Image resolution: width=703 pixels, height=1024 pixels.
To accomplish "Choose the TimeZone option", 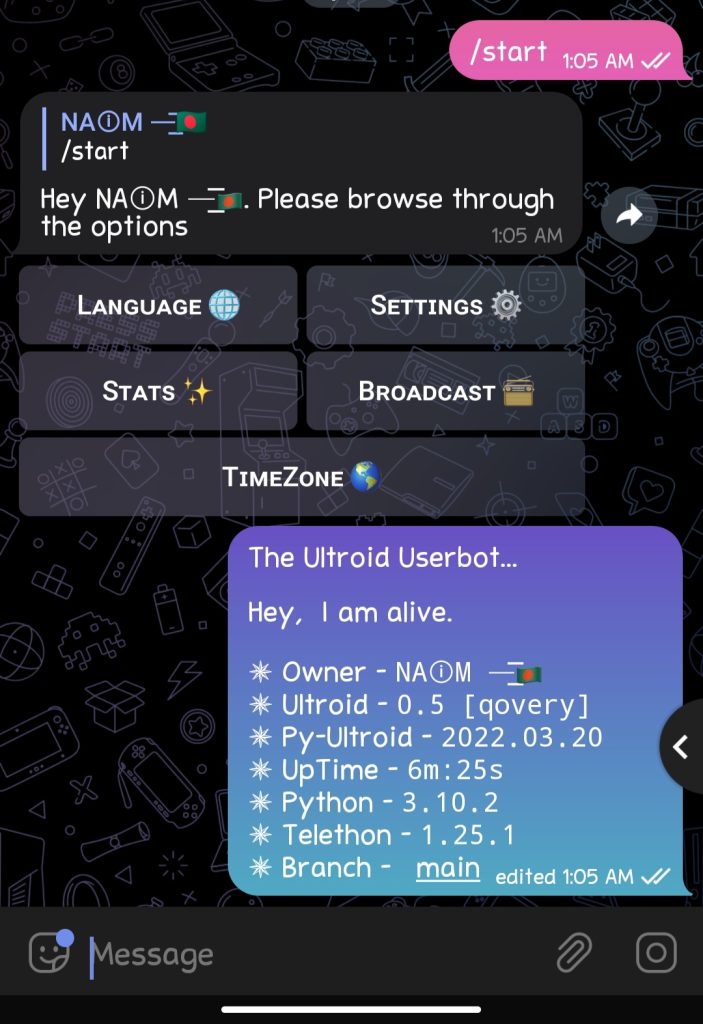I will [301, 477].
